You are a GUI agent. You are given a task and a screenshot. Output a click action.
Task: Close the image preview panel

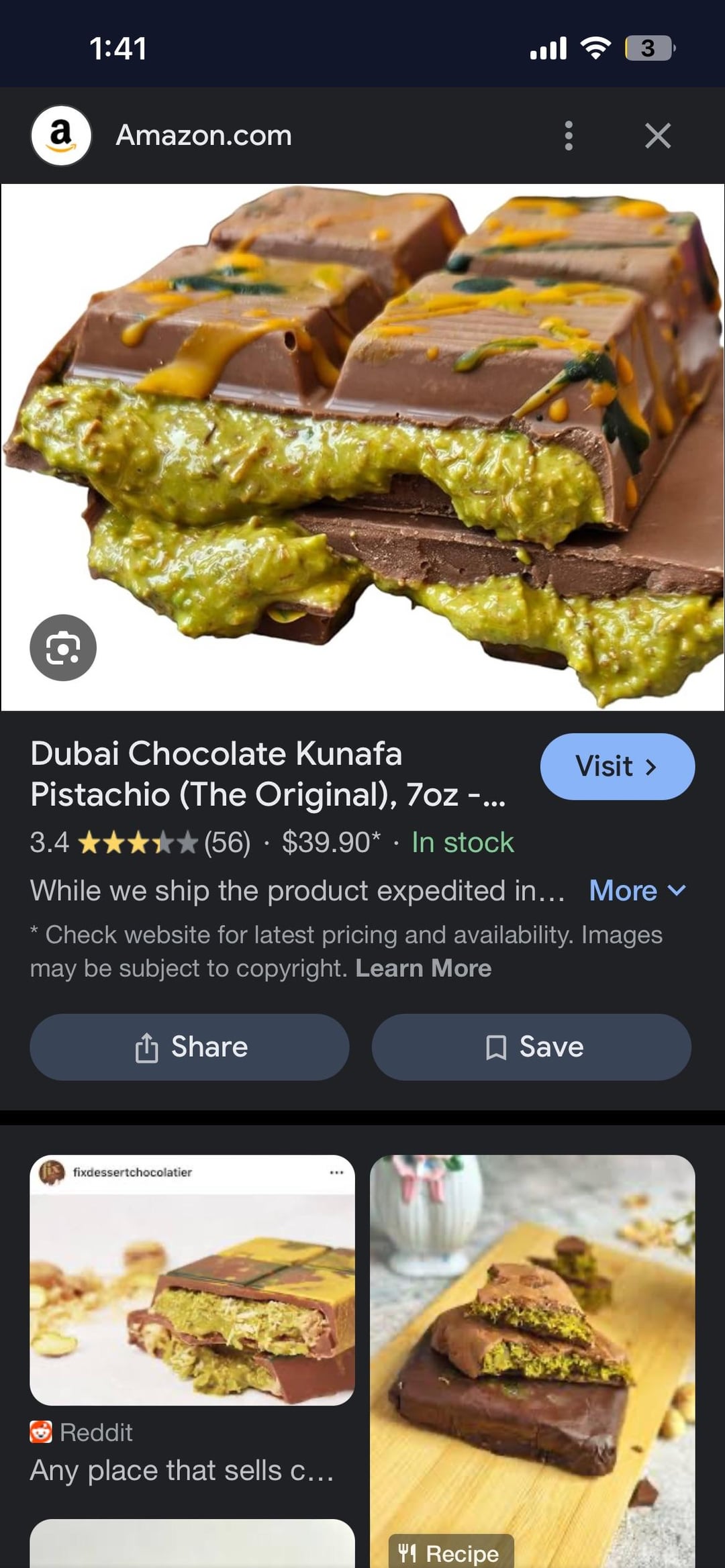pyautogui.click(x=658, y=136)
